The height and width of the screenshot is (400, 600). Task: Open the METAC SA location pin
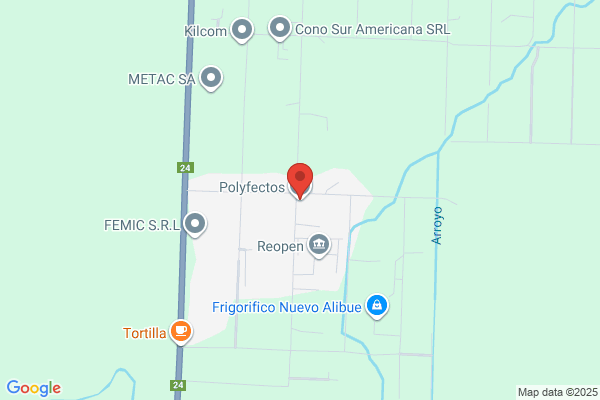click(211, 79)
